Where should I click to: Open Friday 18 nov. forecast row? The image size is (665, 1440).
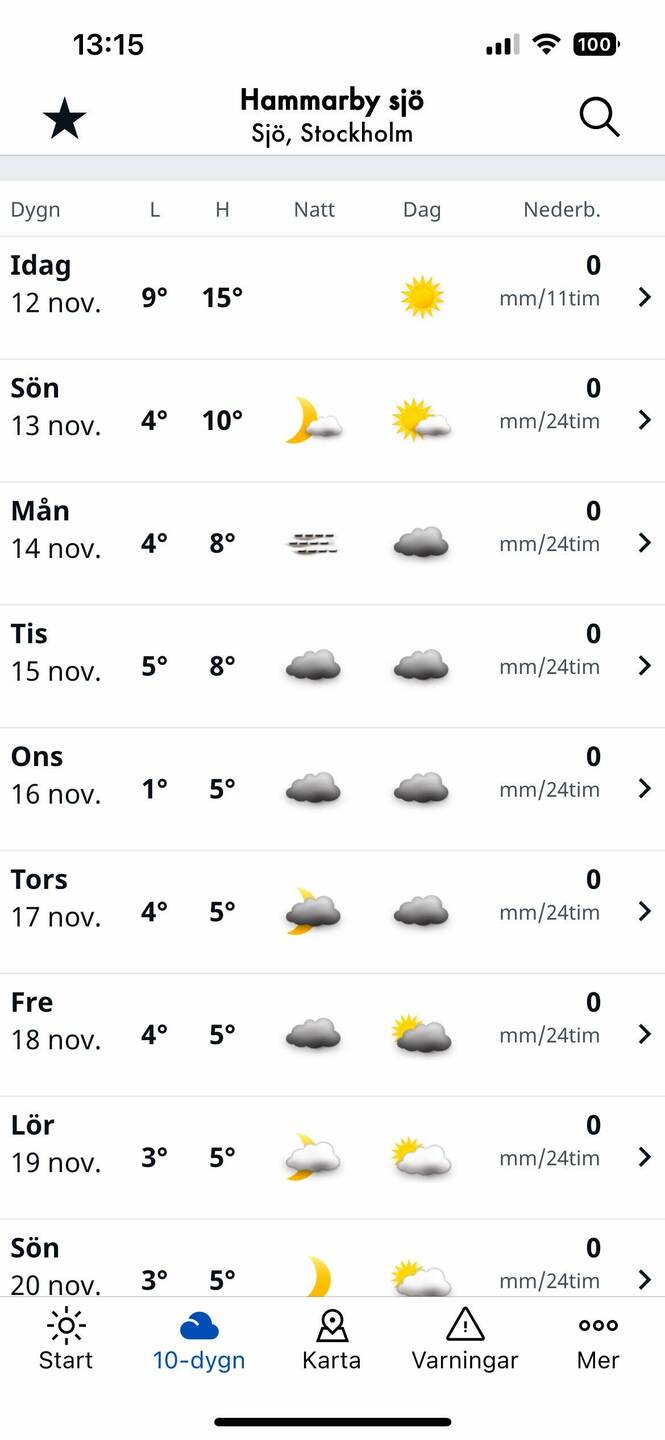(332, 1035)
